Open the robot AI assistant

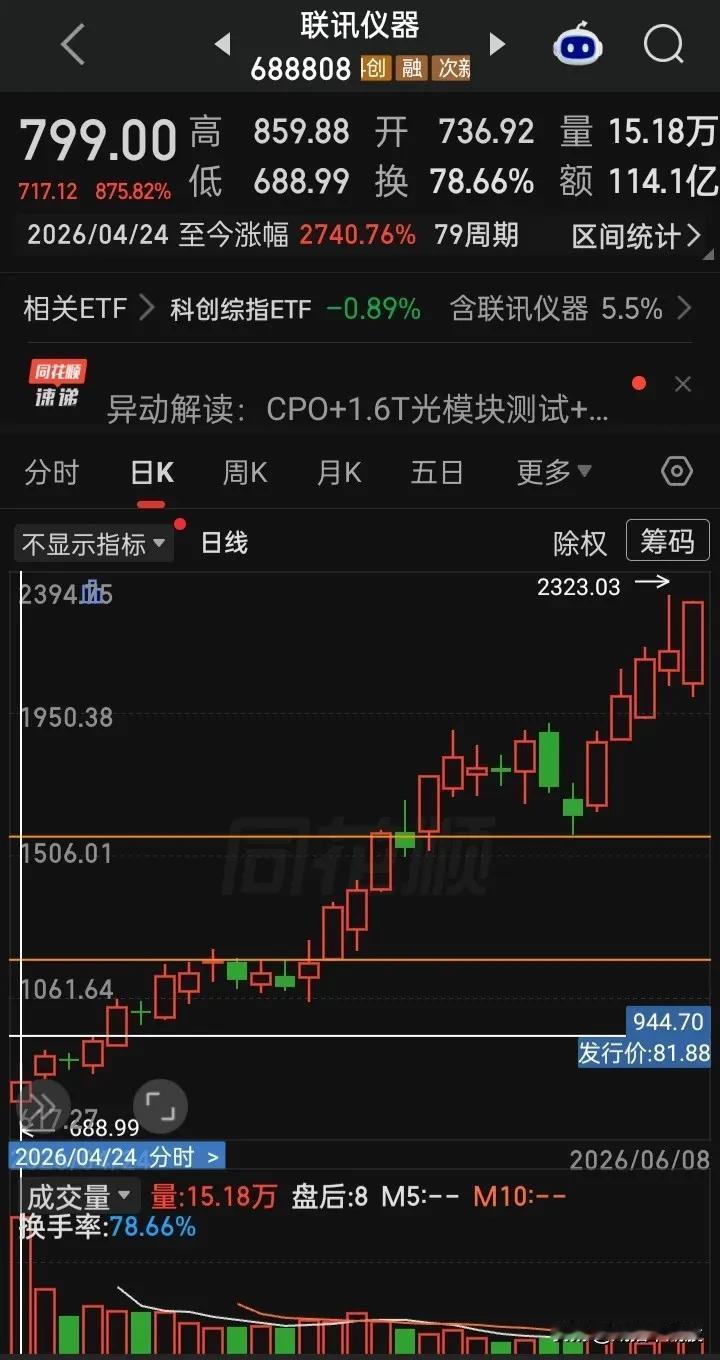coord(578,45)
